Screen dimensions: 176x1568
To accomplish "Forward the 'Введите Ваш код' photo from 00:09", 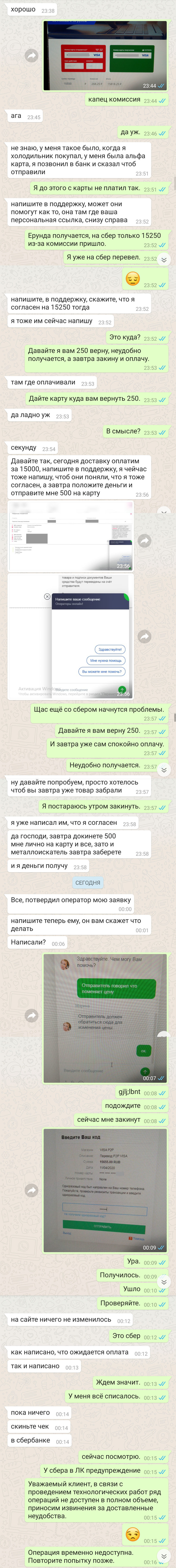I will (x=31, y=1190).
